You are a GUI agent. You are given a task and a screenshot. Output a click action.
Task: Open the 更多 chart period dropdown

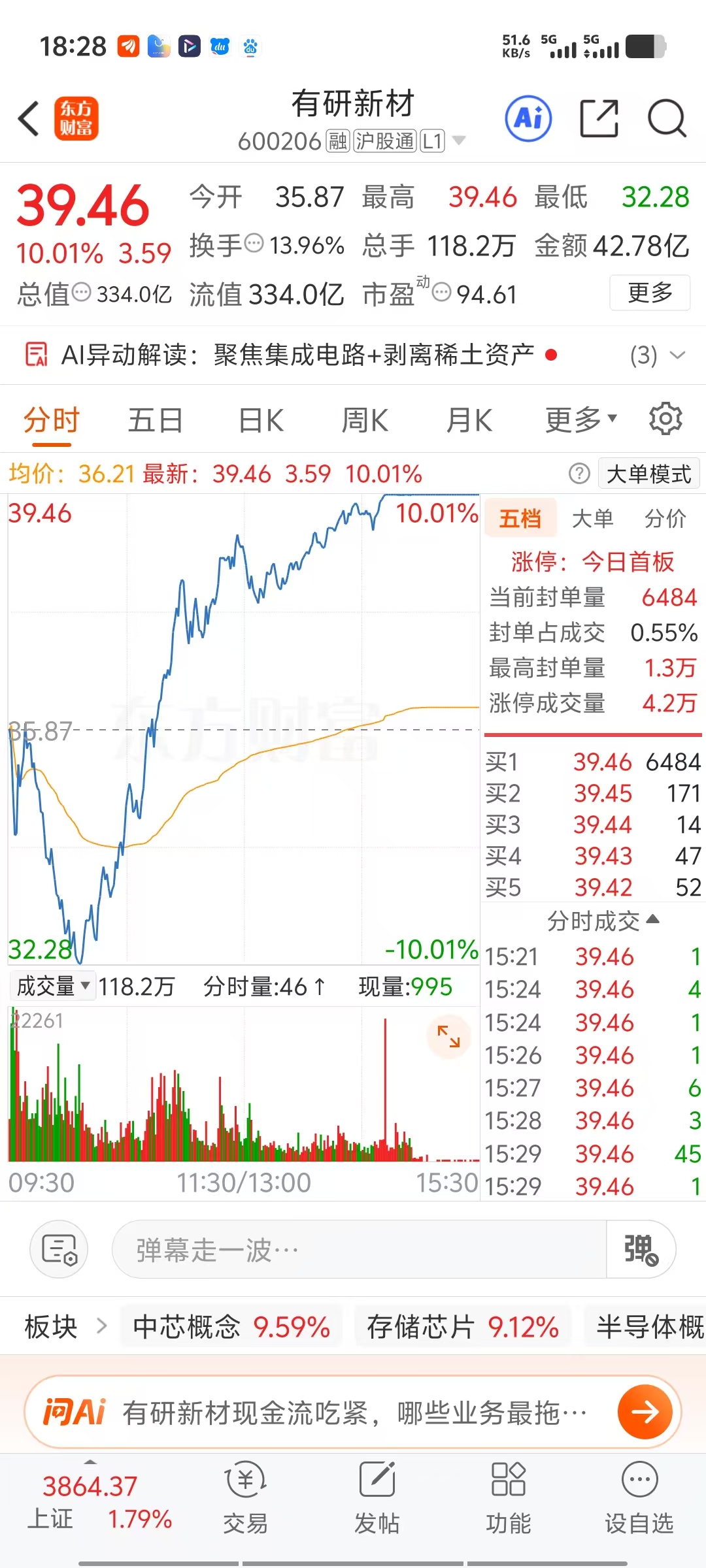(x=580, y=420)
